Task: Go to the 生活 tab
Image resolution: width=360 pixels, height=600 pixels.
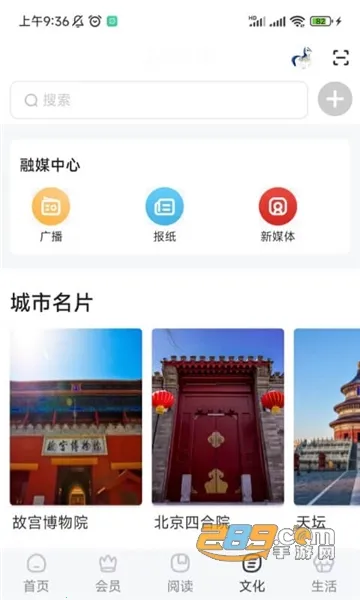Action: click(324, 573)
